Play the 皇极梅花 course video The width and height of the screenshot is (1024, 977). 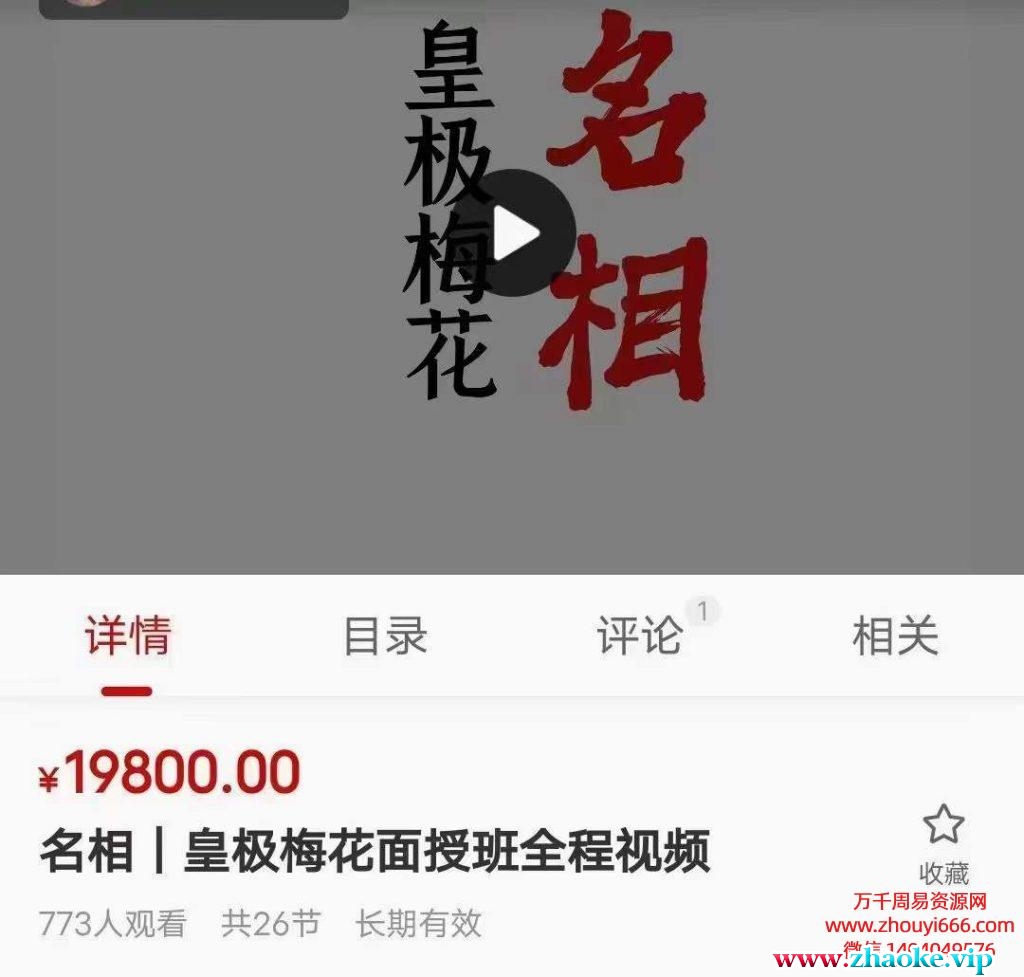(x=513, y=233)
